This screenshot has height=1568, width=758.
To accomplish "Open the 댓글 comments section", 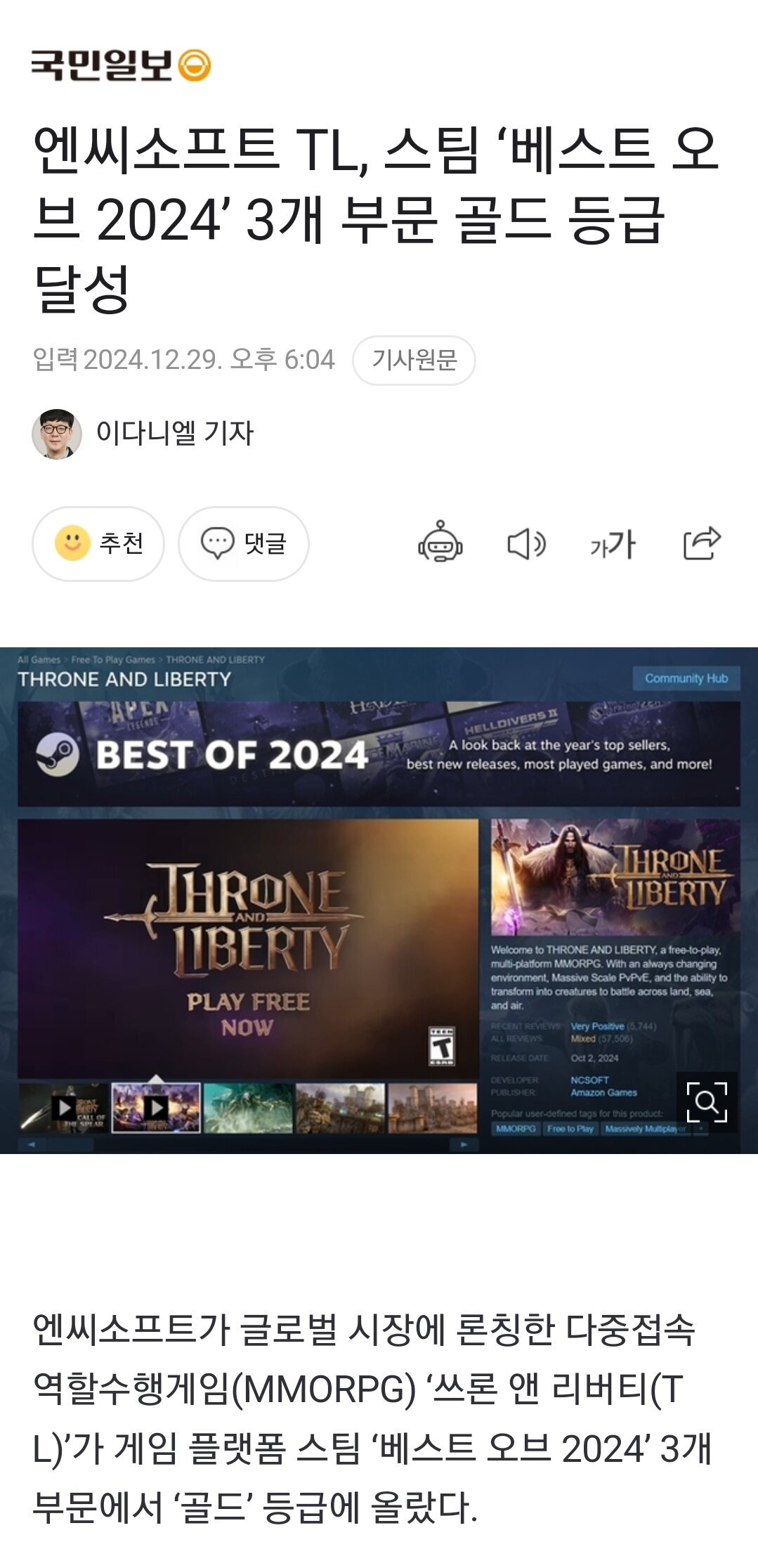I will click(244, 543).
